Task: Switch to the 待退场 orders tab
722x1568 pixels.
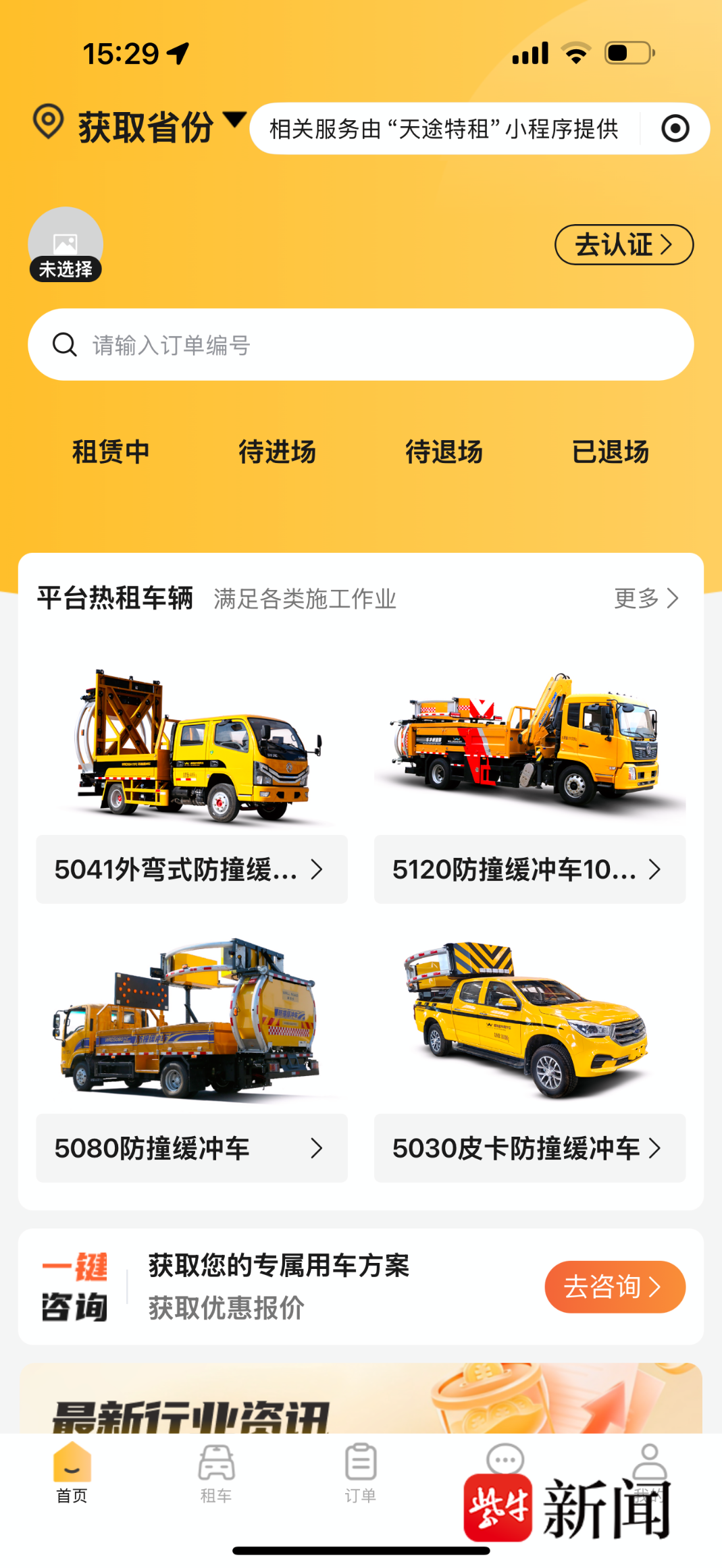Action: click(444, 452)
